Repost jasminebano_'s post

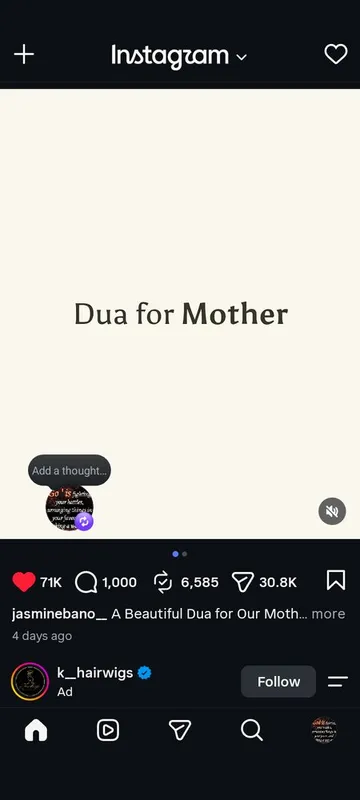click(163, 582)
